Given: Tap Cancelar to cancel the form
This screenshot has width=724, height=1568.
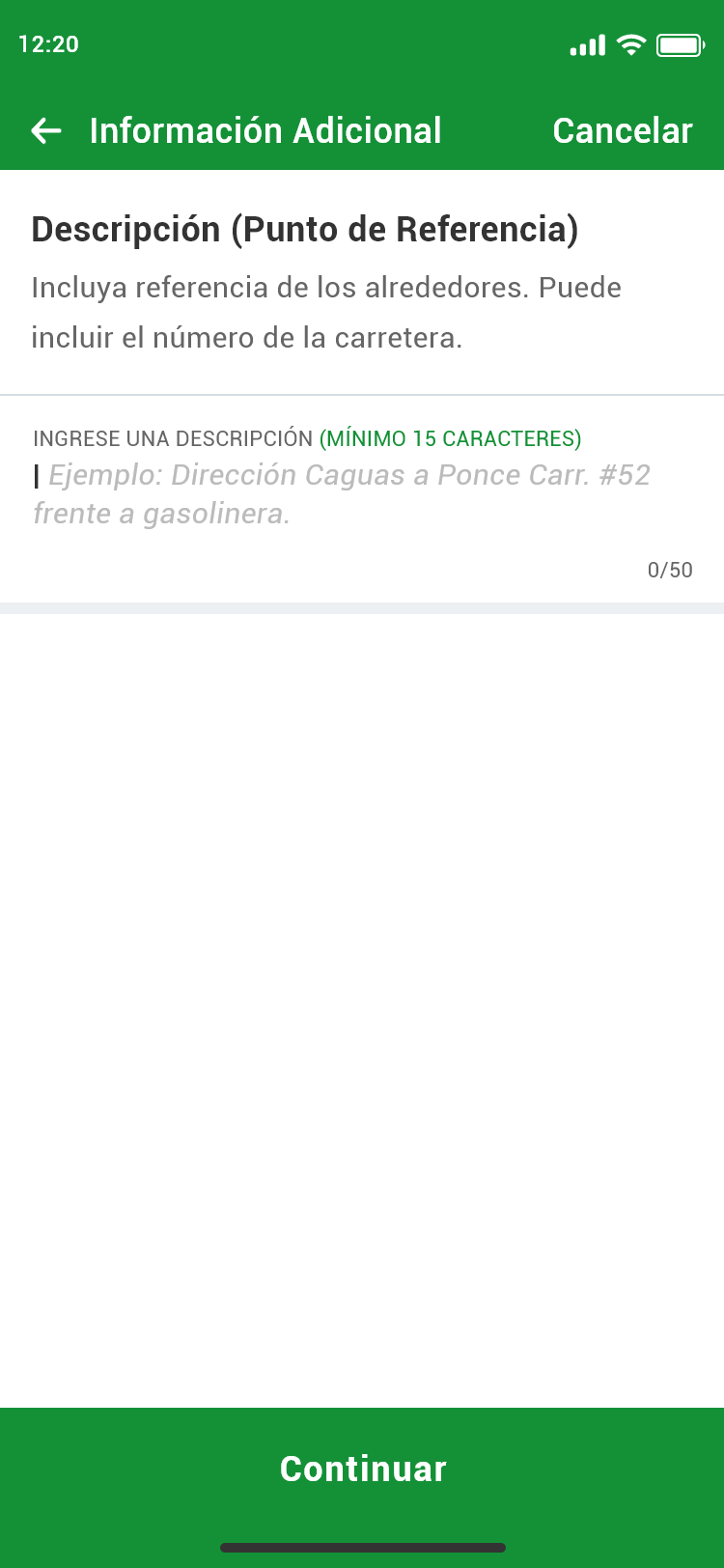Looking at the screenshot, I should pos(622,131).
